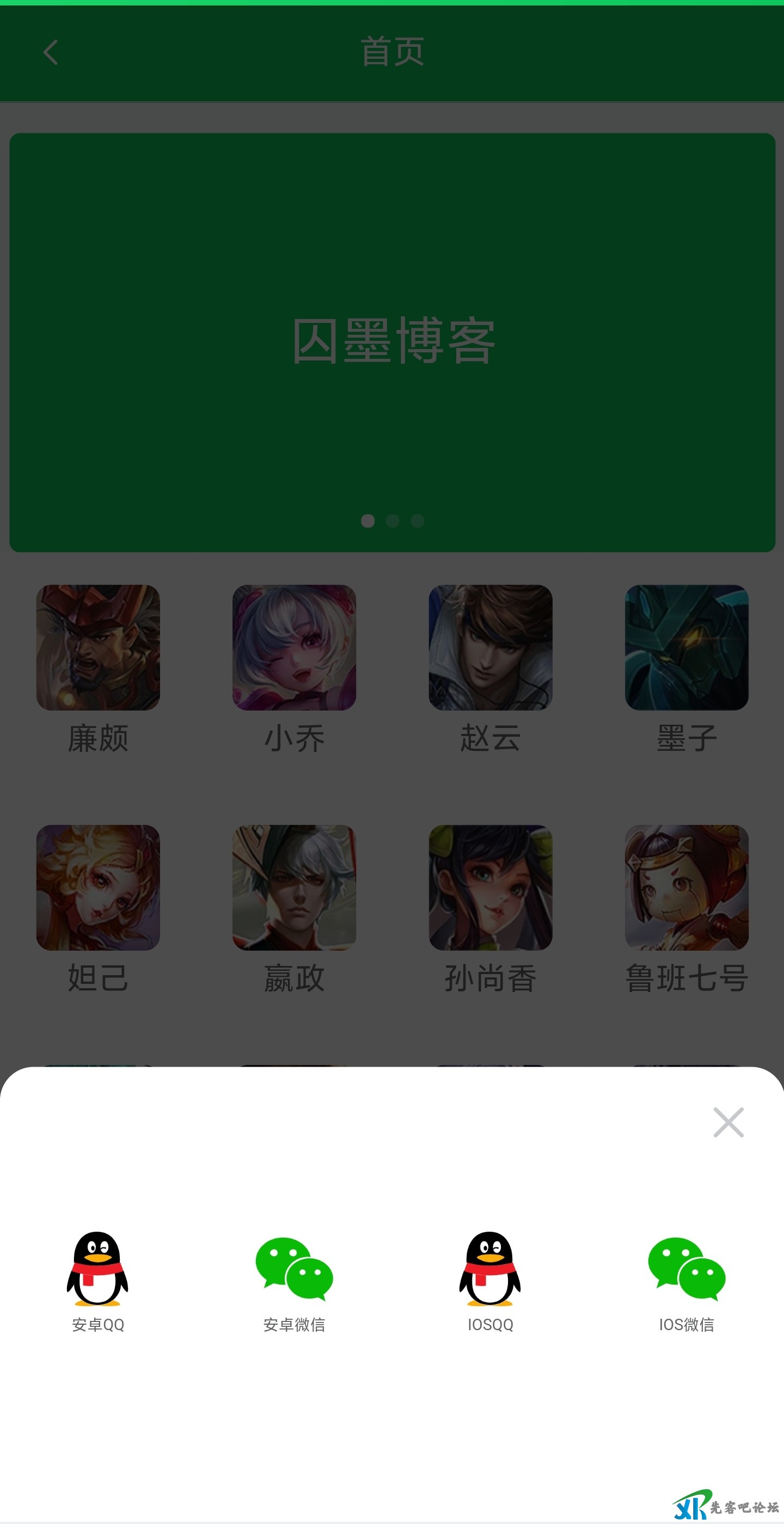Close the bottom sheet dialog
The width and height of the screenshot is (784, 1524).
click(728, 1122)
